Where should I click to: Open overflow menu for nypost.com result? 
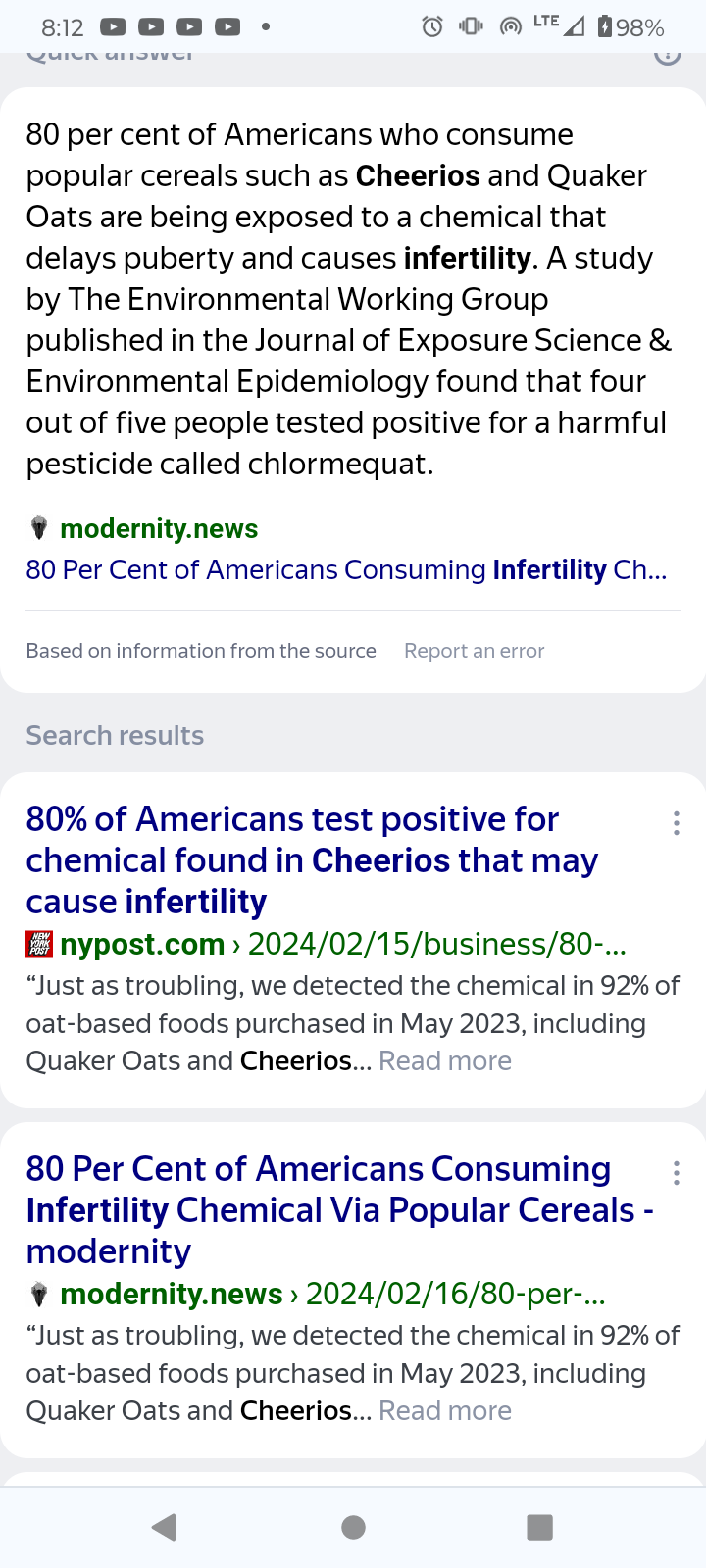click(x=677, y=823)
